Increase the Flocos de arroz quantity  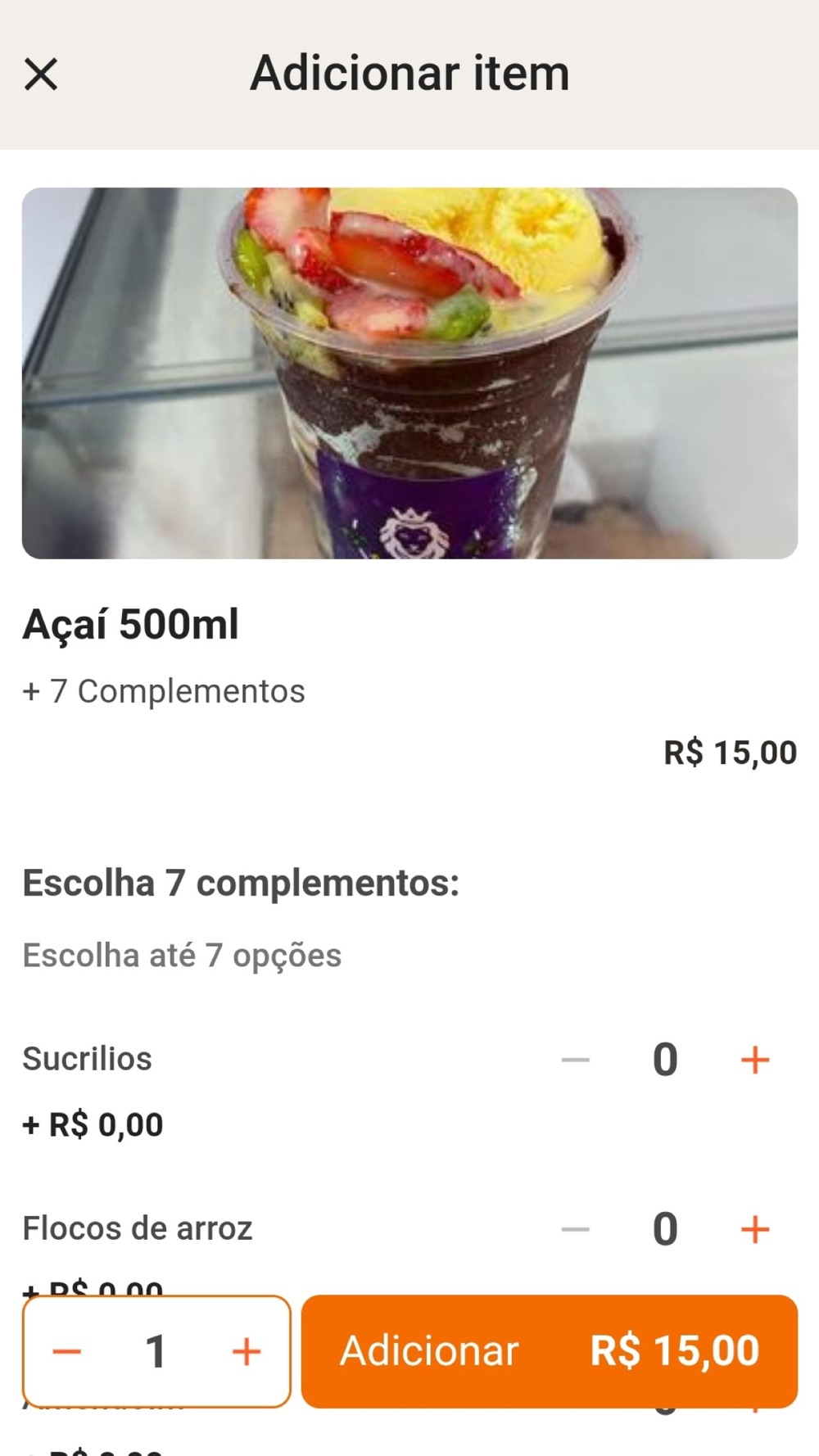click(x=754, y=1229)
